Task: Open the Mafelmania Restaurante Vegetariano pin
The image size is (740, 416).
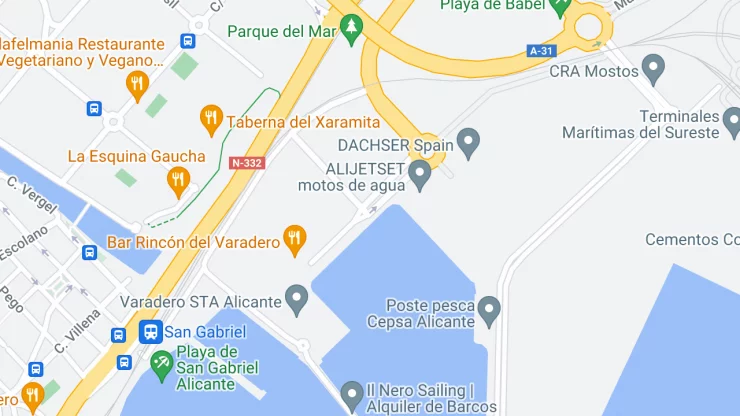Action: pyautogui.click(x=138, y=84)
